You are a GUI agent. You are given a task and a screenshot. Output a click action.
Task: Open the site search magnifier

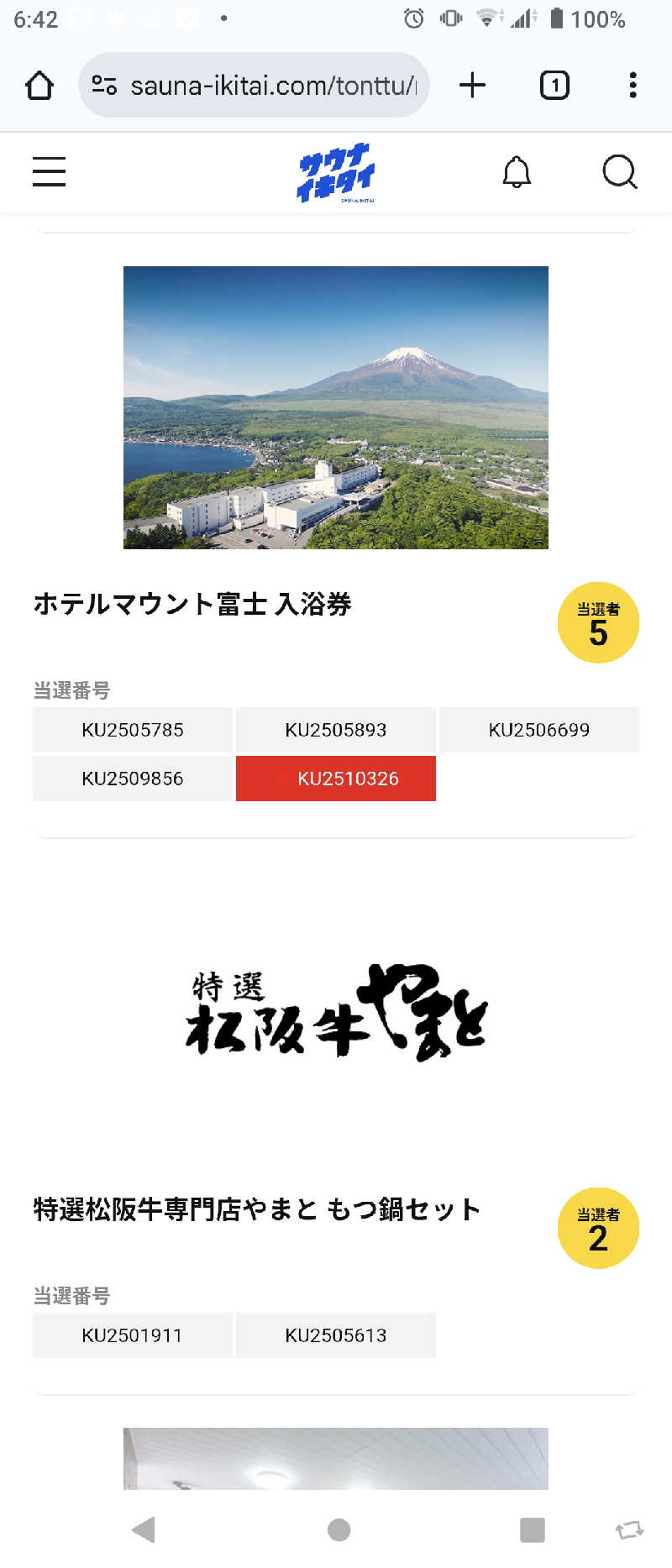[620, 172]
